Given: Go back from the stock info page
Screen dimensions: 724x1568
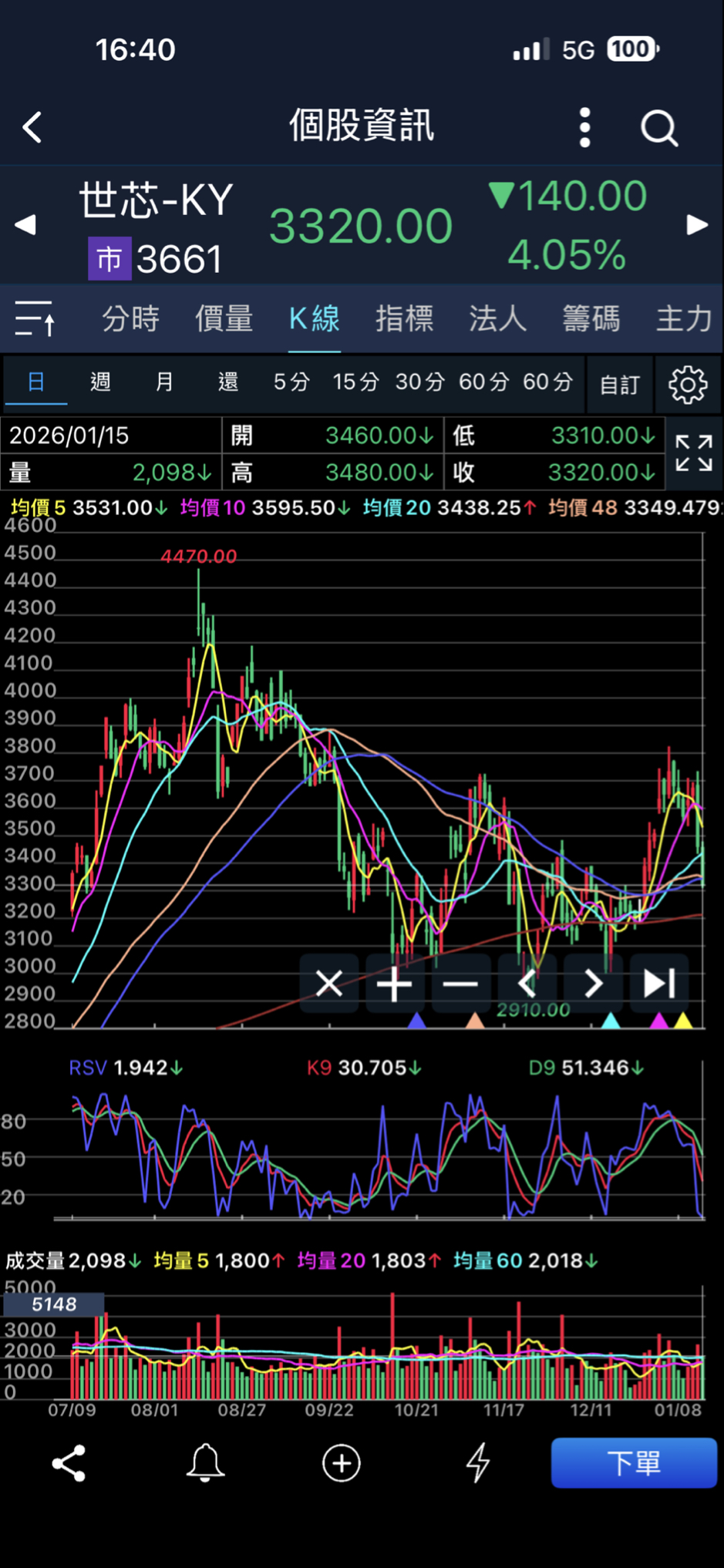Looking at the screenshot, I should click(32, 127).
